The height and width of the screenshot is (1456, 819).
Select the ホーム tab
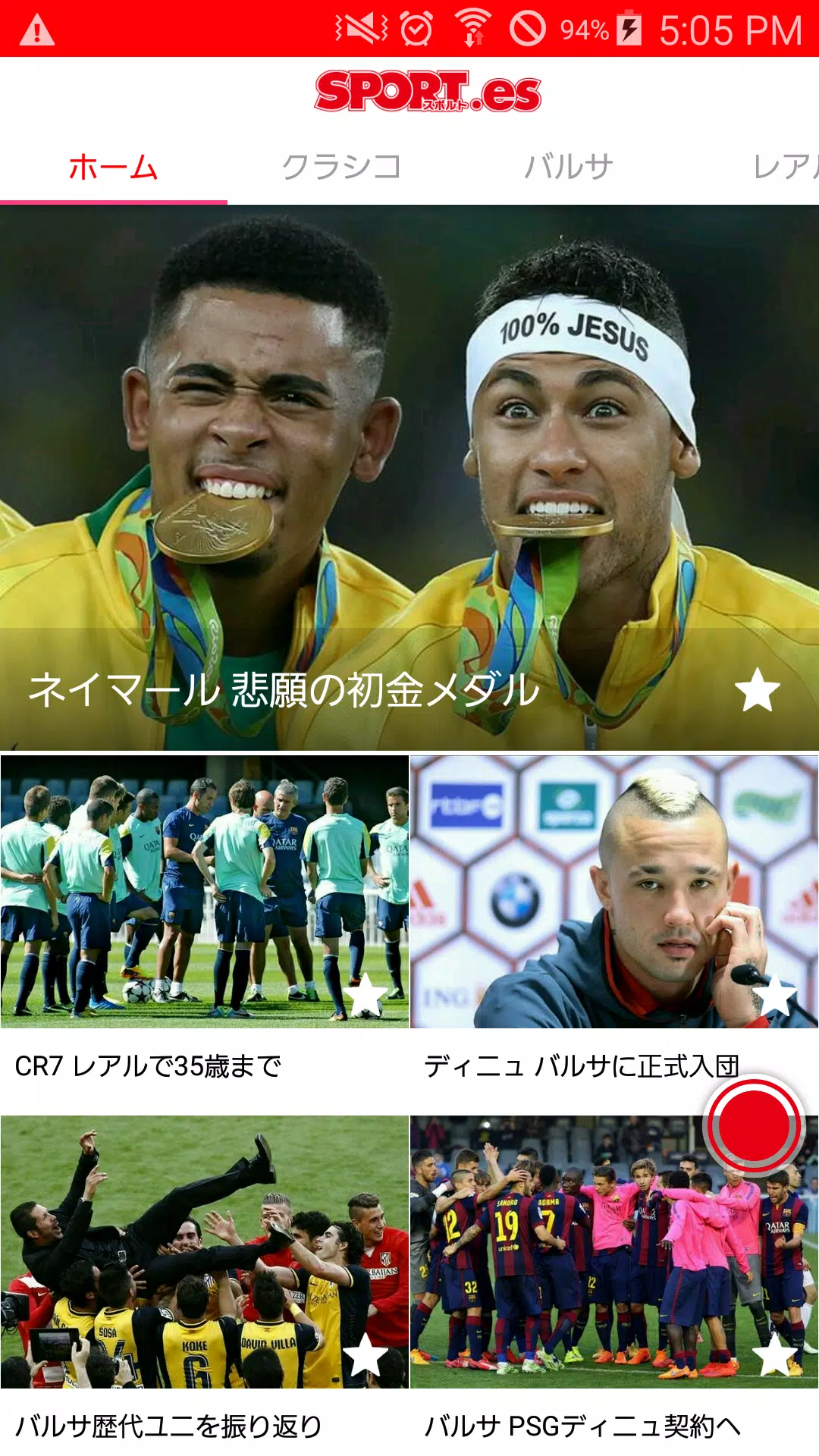tap(114, 165)
